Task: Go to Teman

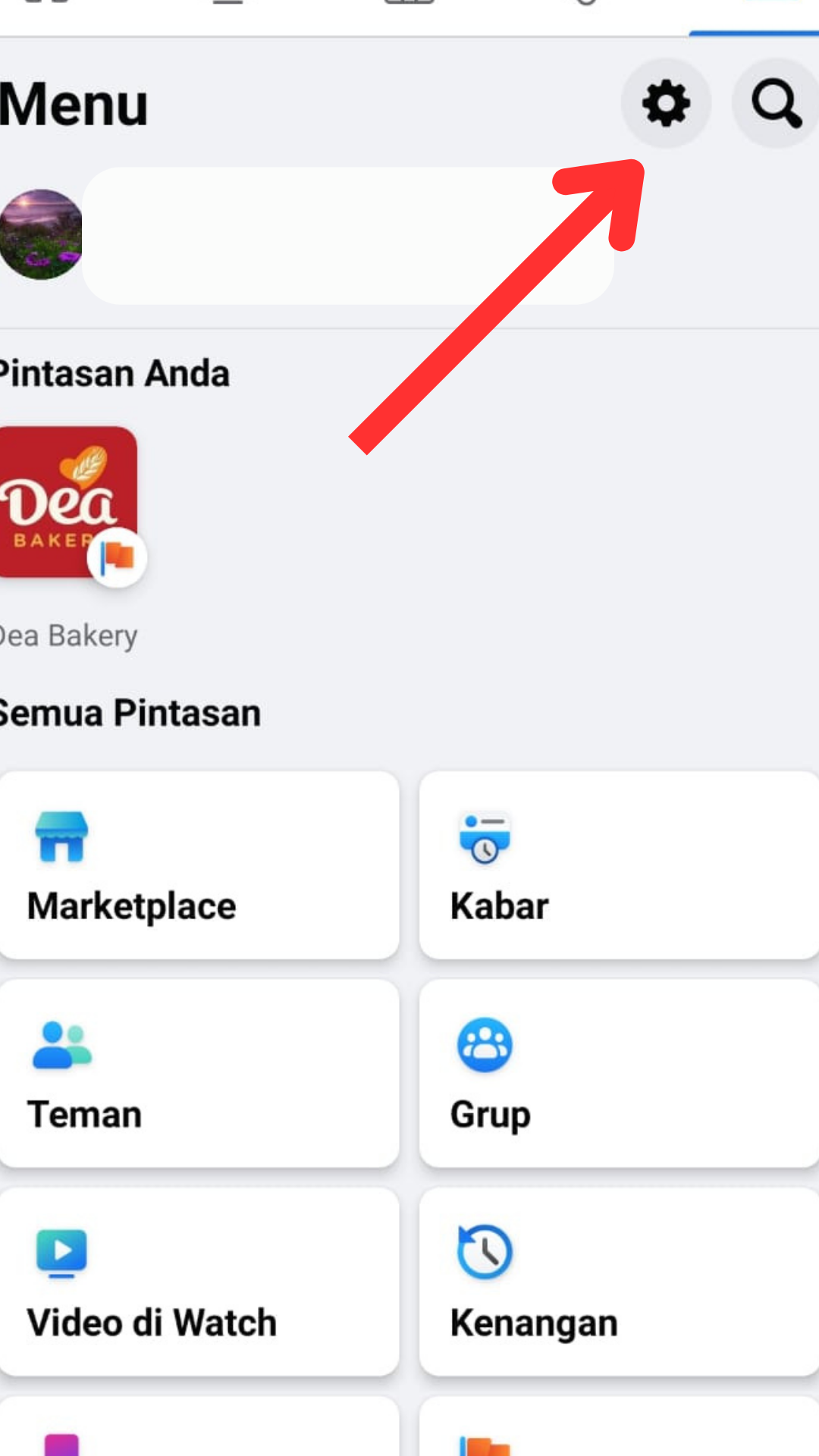Action: click(x=199, y=1073)
